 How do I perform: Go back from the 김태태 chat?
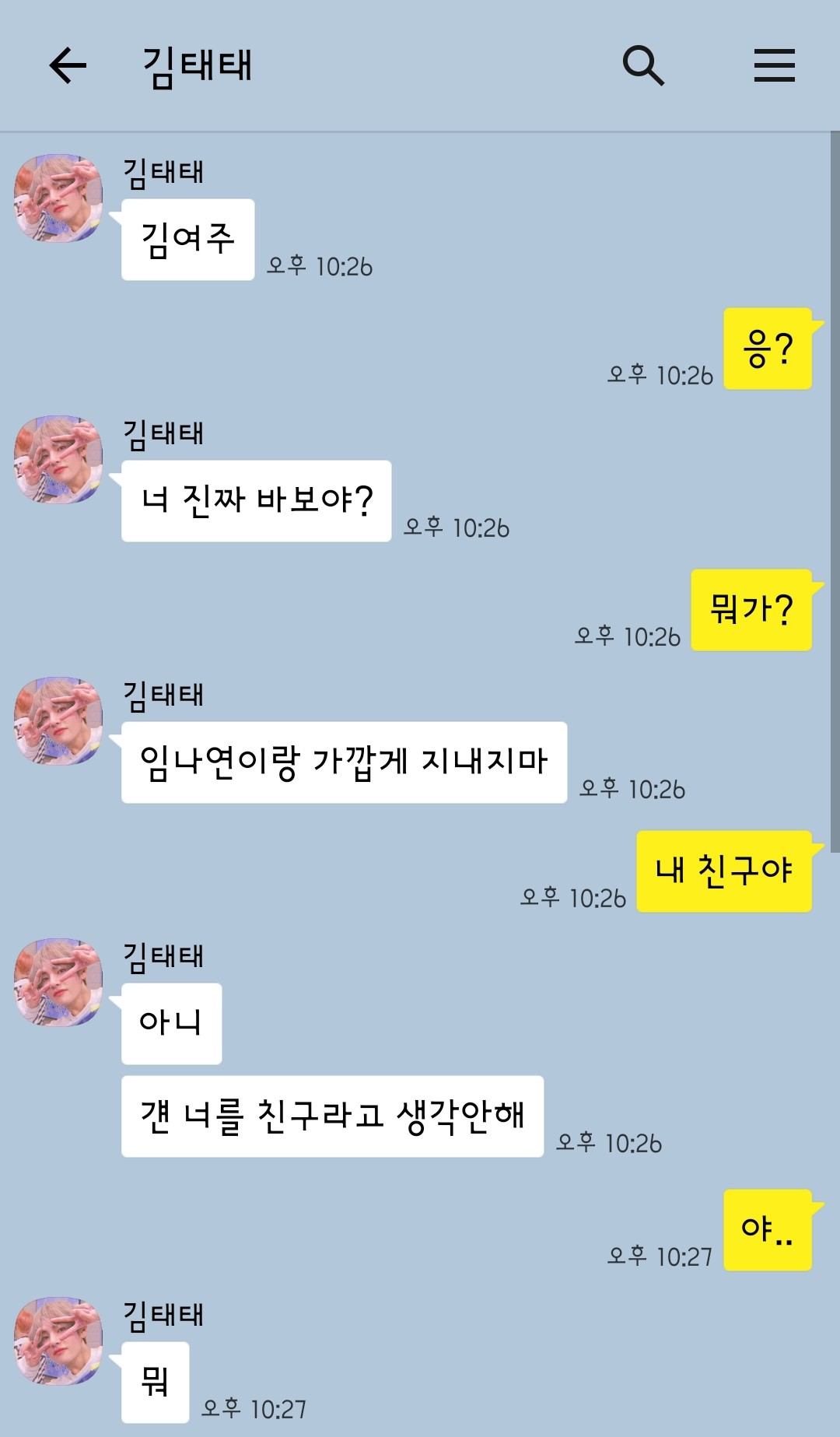coord(68,65)
